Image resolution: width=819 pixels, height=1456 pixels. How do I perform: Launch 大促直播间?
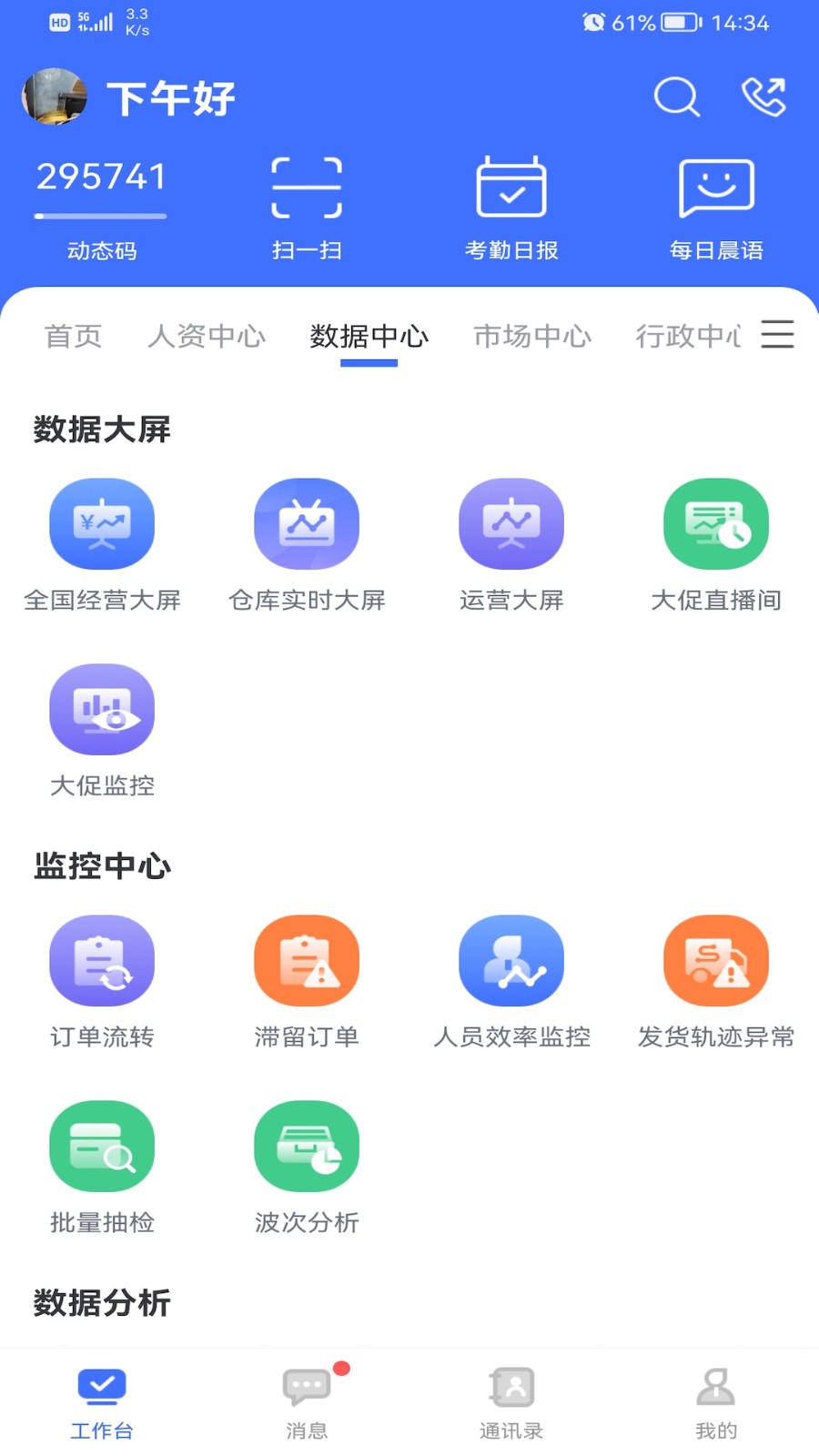coord(716,544)
